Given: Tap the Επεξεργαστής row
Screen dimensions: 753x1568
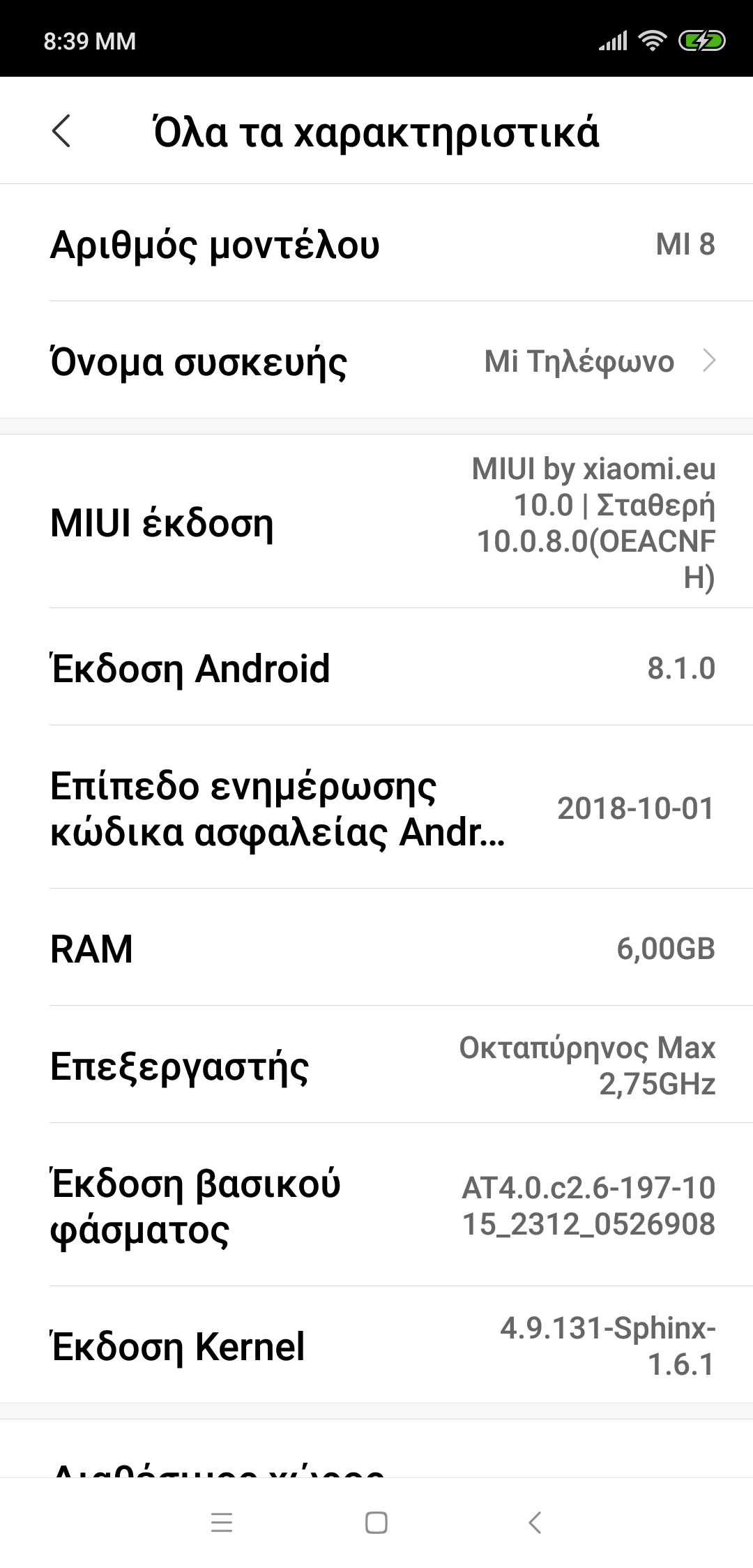Looking at the screenshot, I should click(376, 1066).
